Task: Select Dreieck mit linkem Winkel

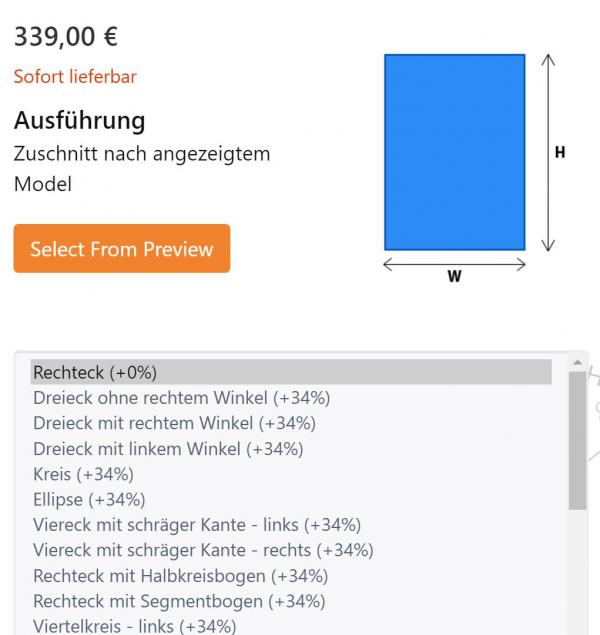Action: point(168,449)
